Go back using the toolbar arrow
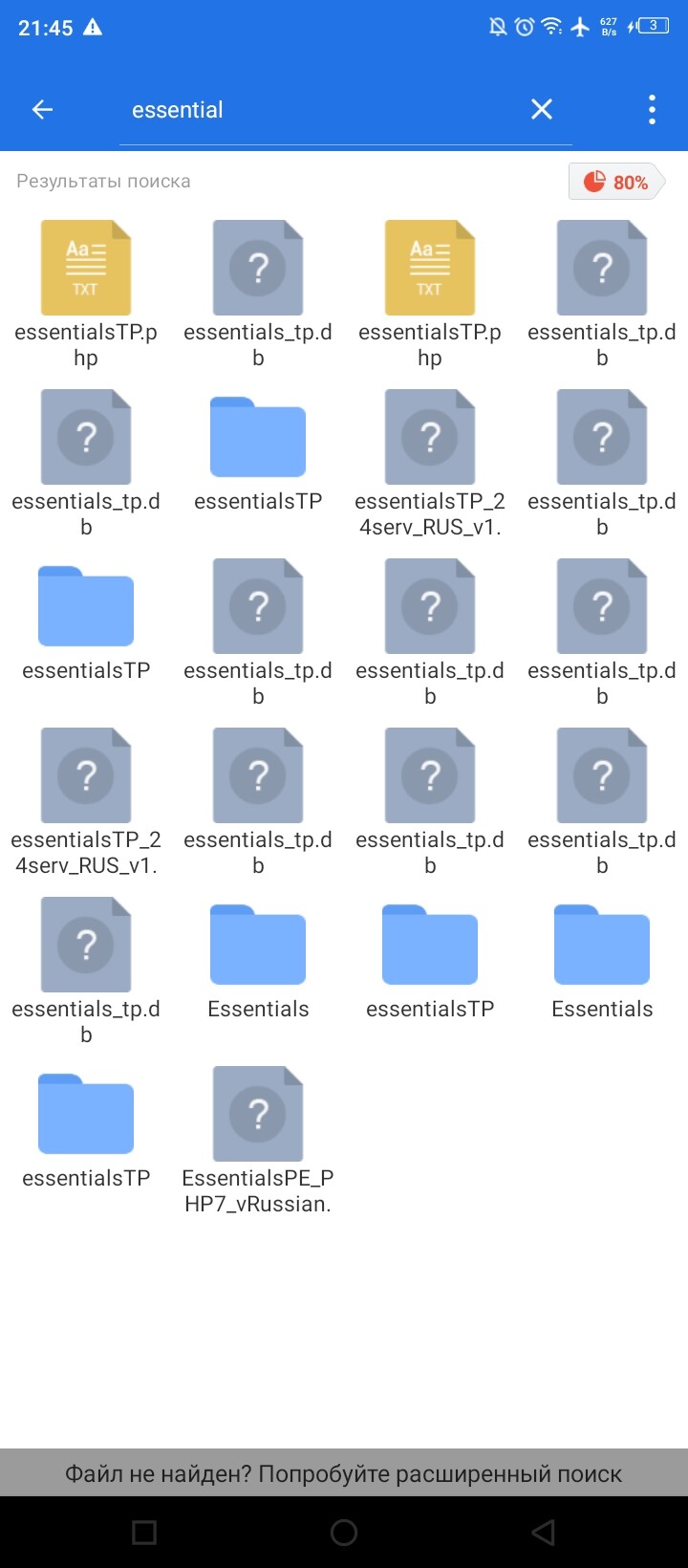Image resolution: width=688 pixels, height=1568 pixels. pos(42,110)
